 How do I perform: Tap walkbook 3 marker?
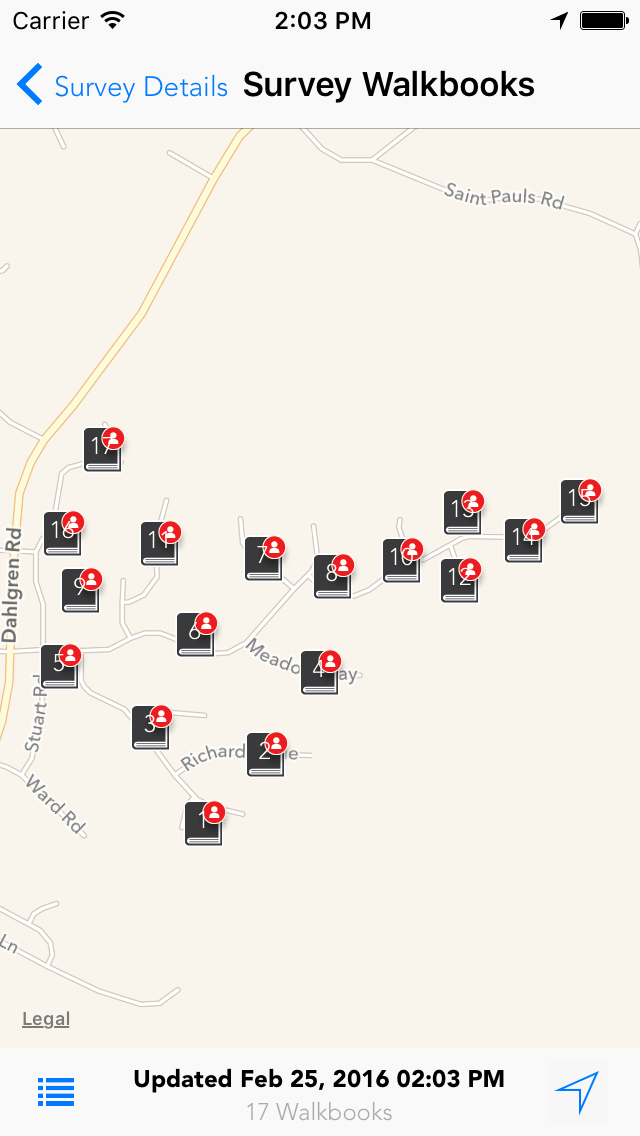pyautogui.click(x=150, y=727)
